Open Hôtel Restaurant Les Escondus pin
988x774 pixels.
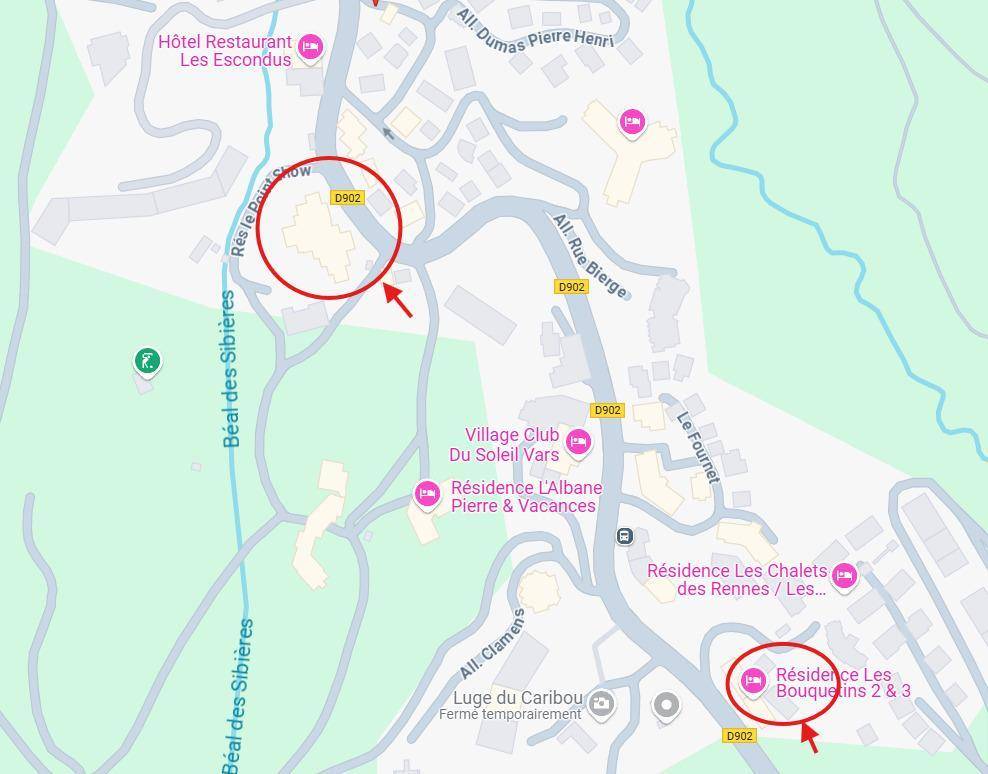click(x=310, y=46)
